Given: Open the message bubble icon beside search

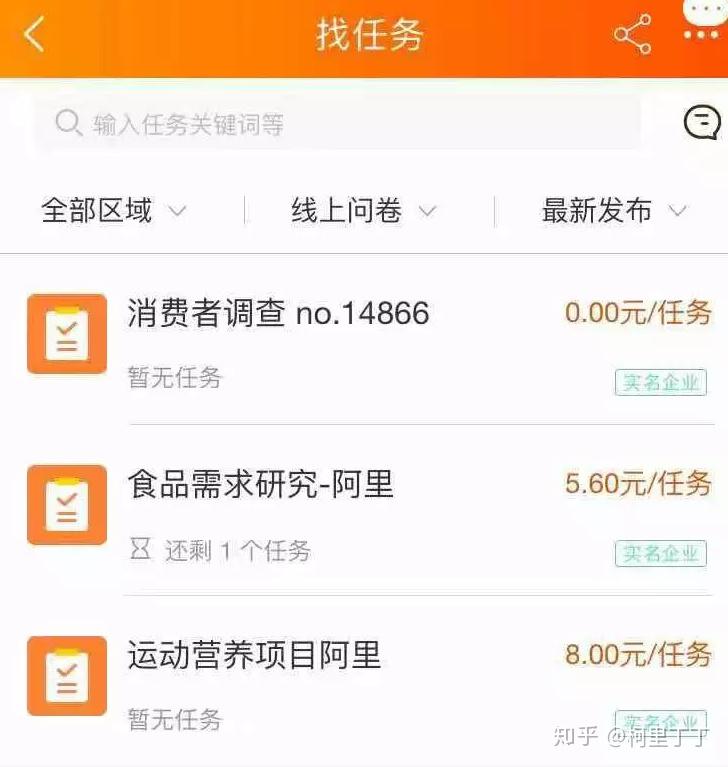Looking at the screenshot, I should click(x=702, y=123).
